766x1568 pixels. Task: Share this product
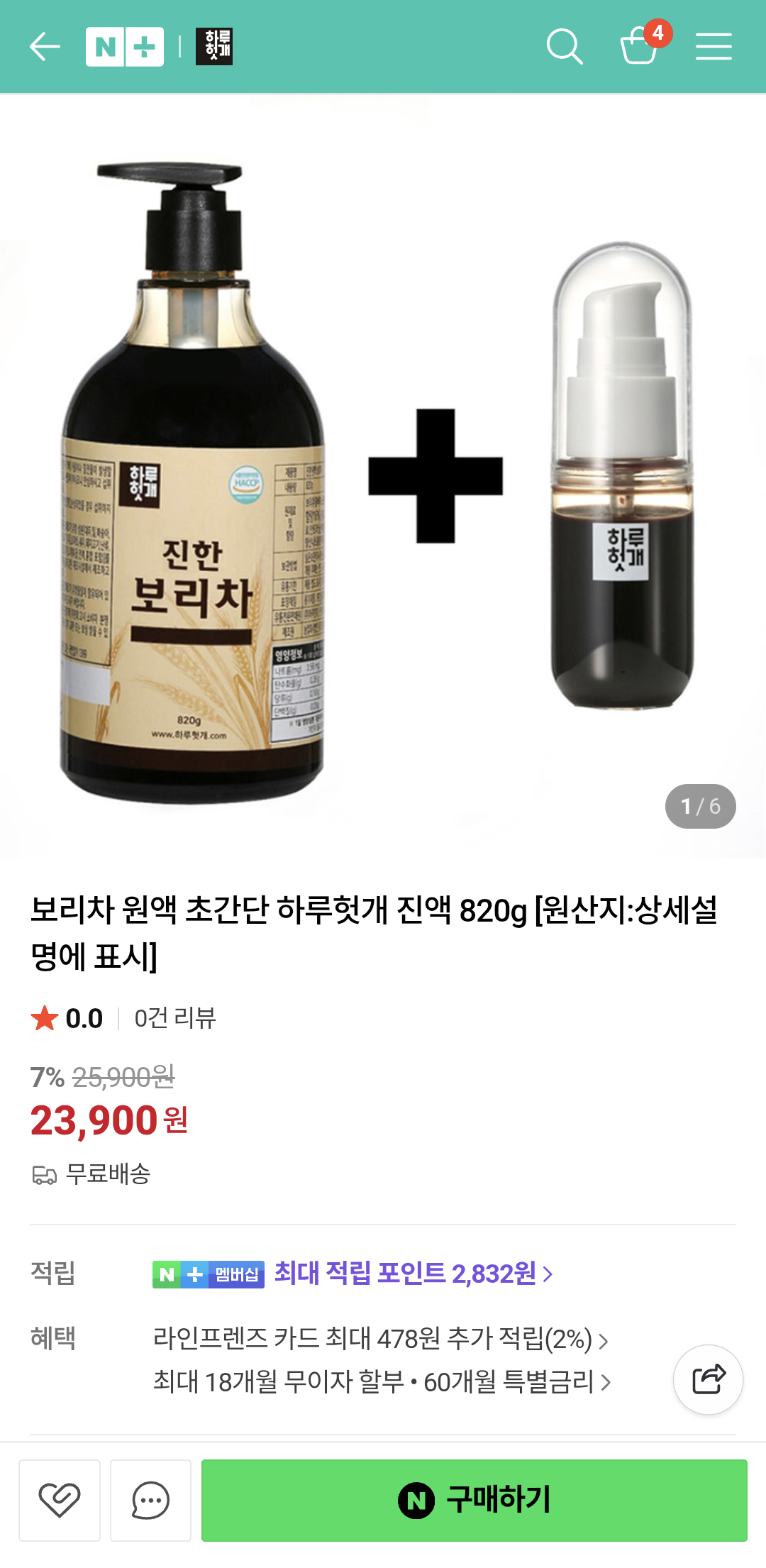point(708,1379)
